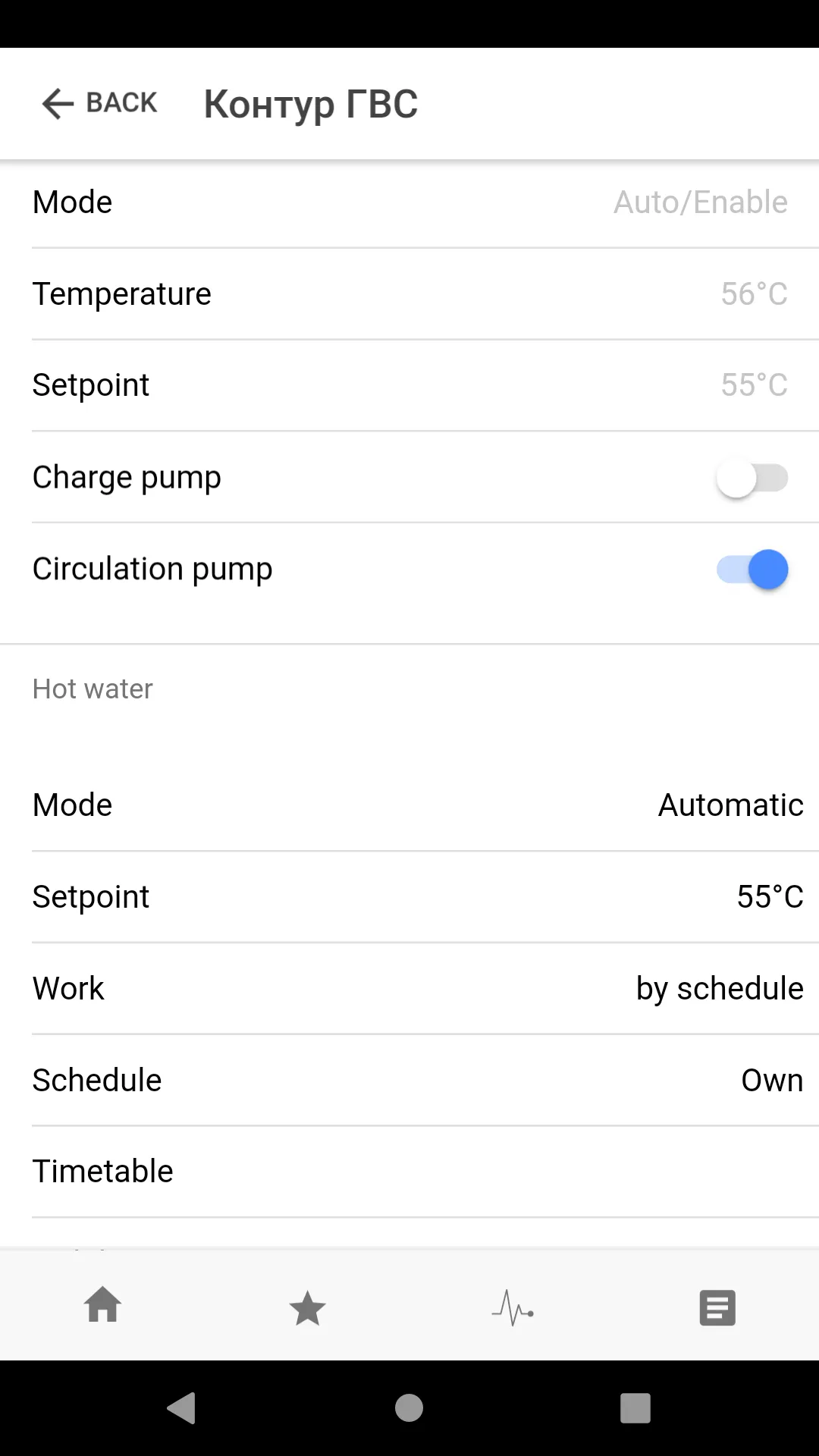Disable the Circulation pump toggle

(x=751, y=569)
